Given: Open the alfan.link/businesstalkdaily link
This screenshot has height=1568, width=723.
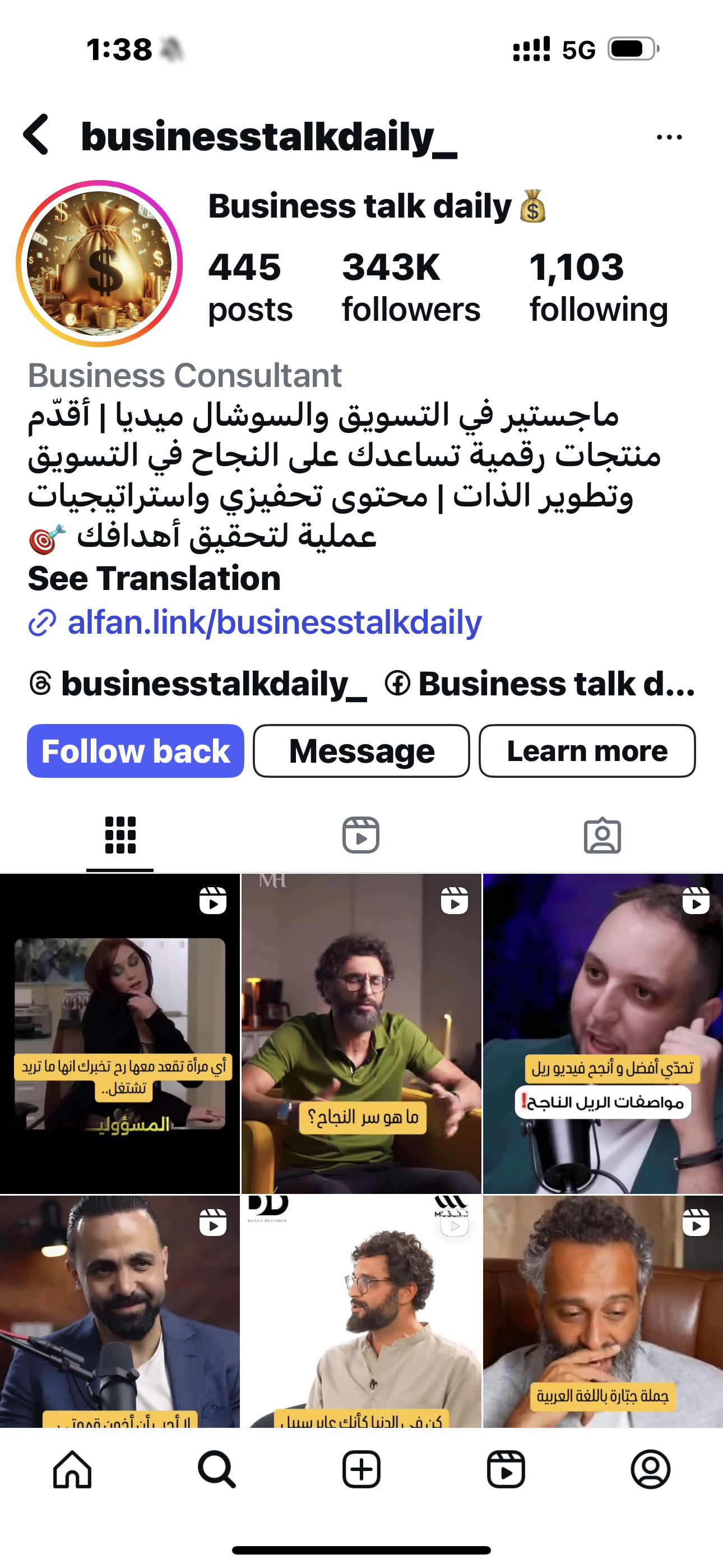Looking at the screenshot, I should (274, 622).
